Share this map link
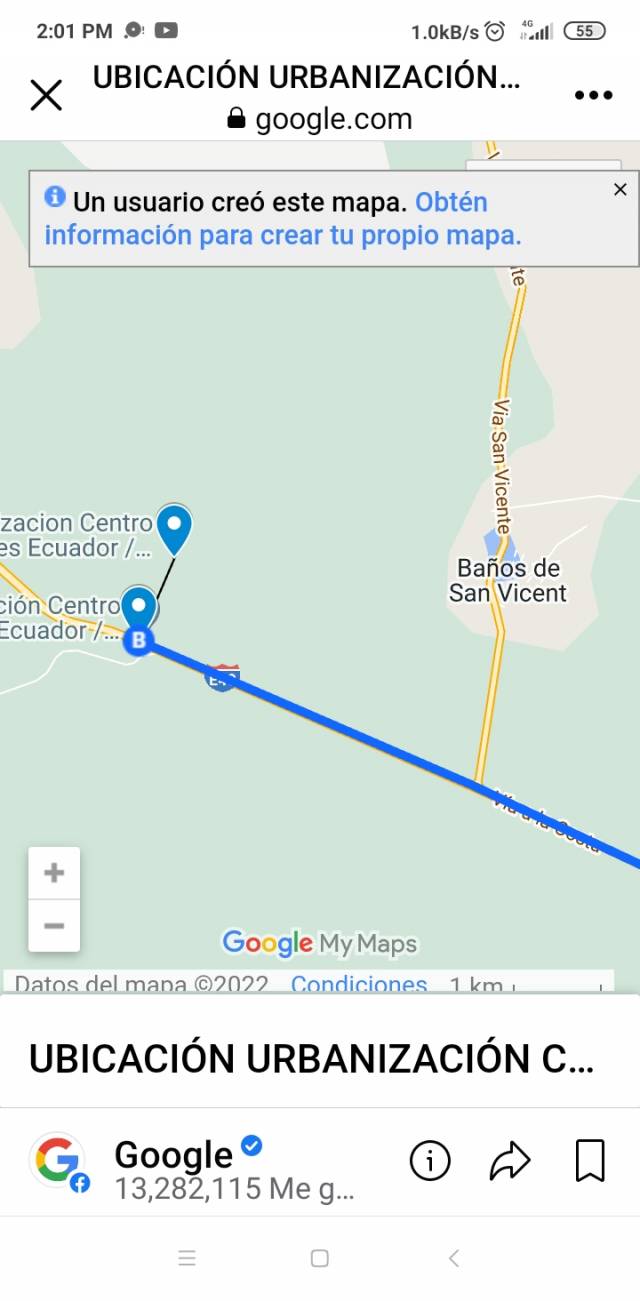This screenshot has height=1301, width=640. [509, 1161]
